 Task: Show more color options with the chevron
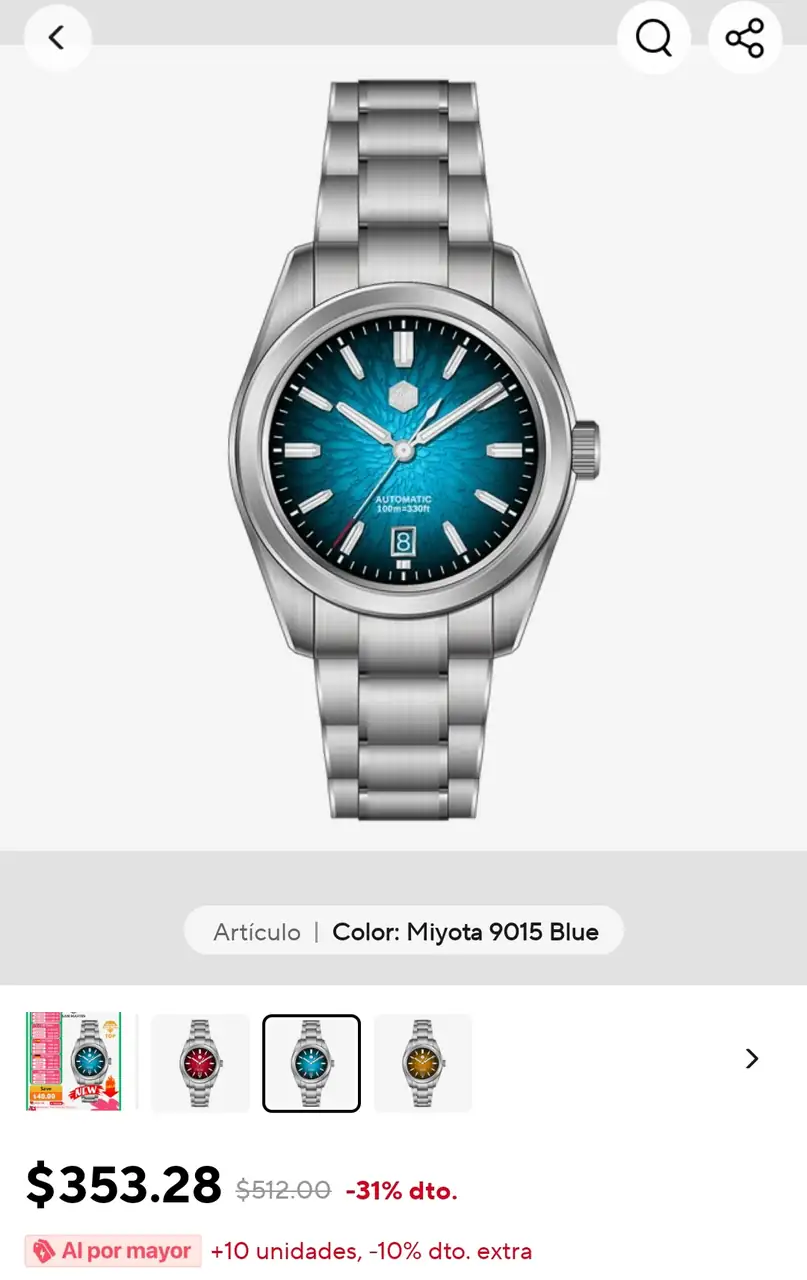[752, 1059]
